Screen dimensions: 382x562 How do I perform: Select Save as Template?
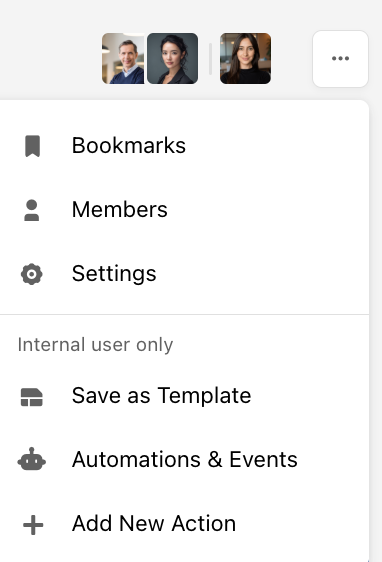click(x=185, y=396)
